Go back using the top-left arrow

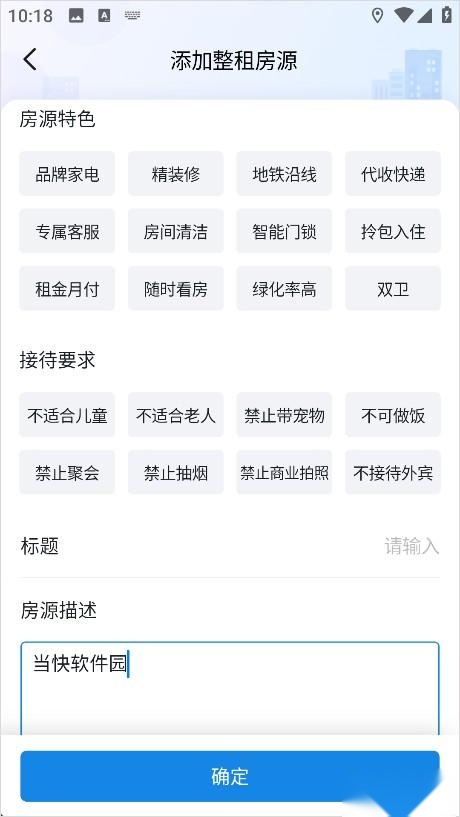coord(30,59)
